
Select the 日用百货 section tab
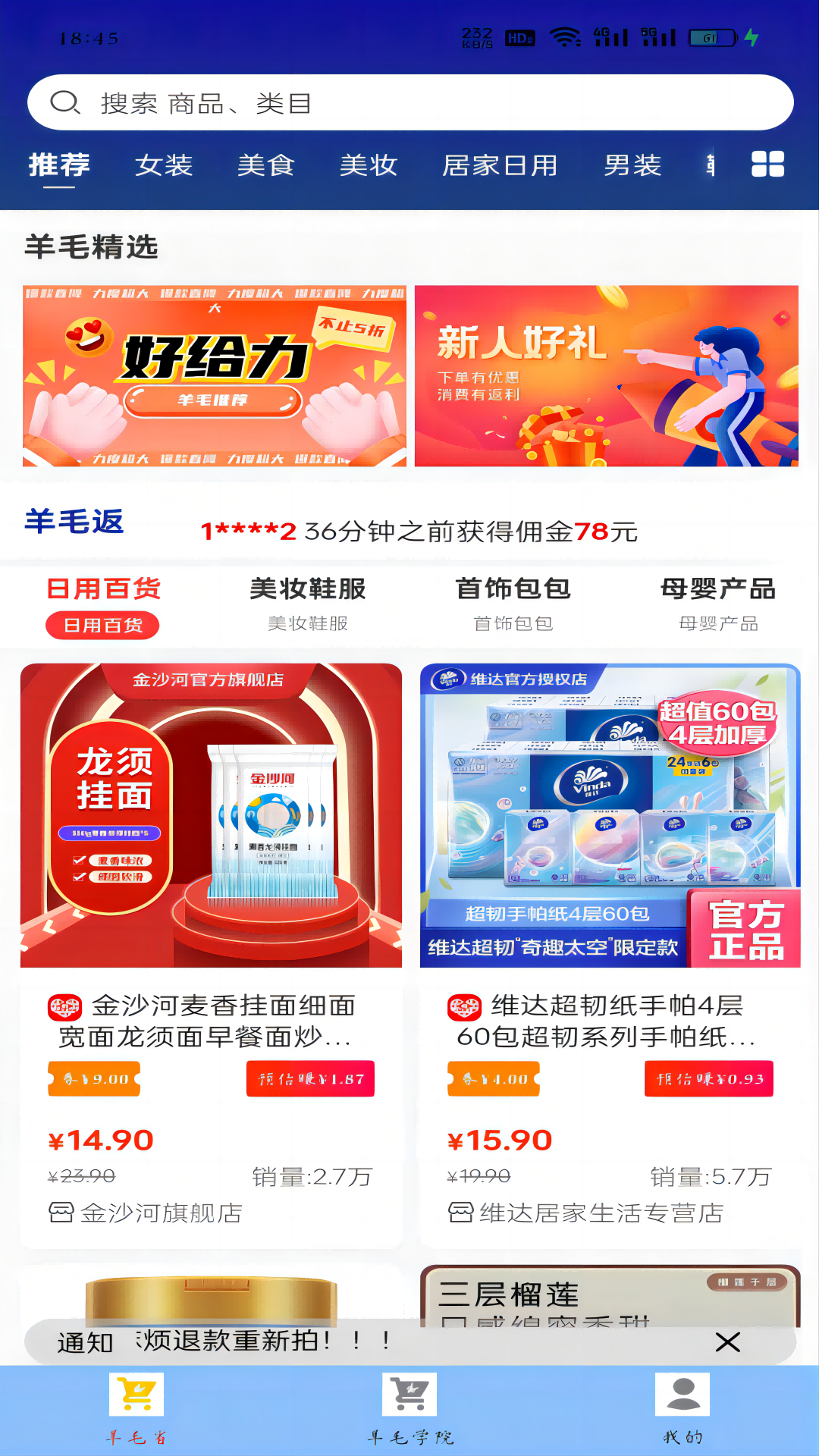[x=103, y=604]
